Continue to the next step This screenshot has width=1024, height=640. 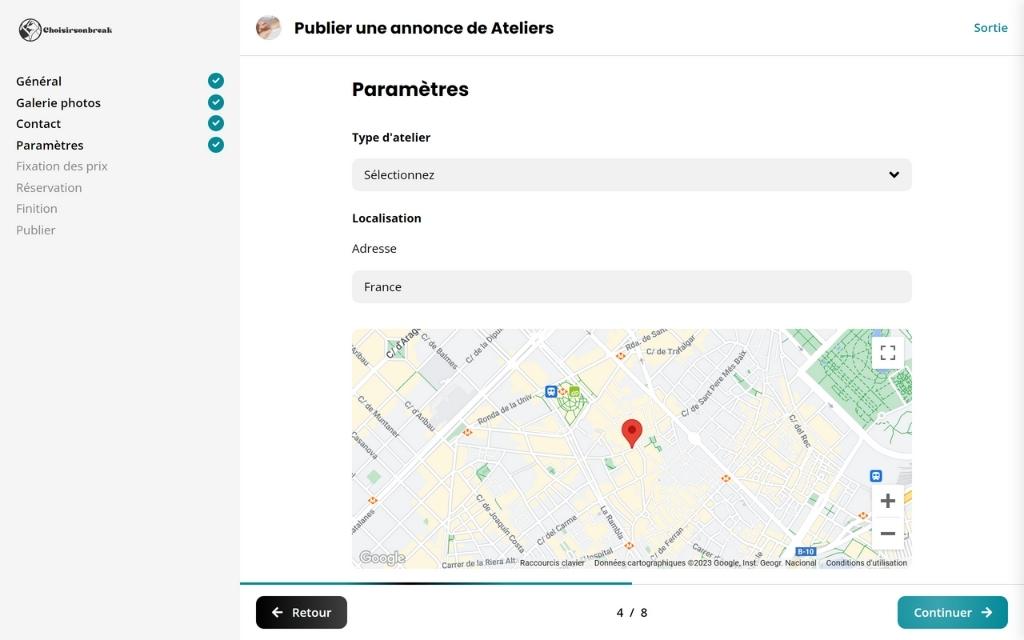pyautogui.click(x=952, y=612)
